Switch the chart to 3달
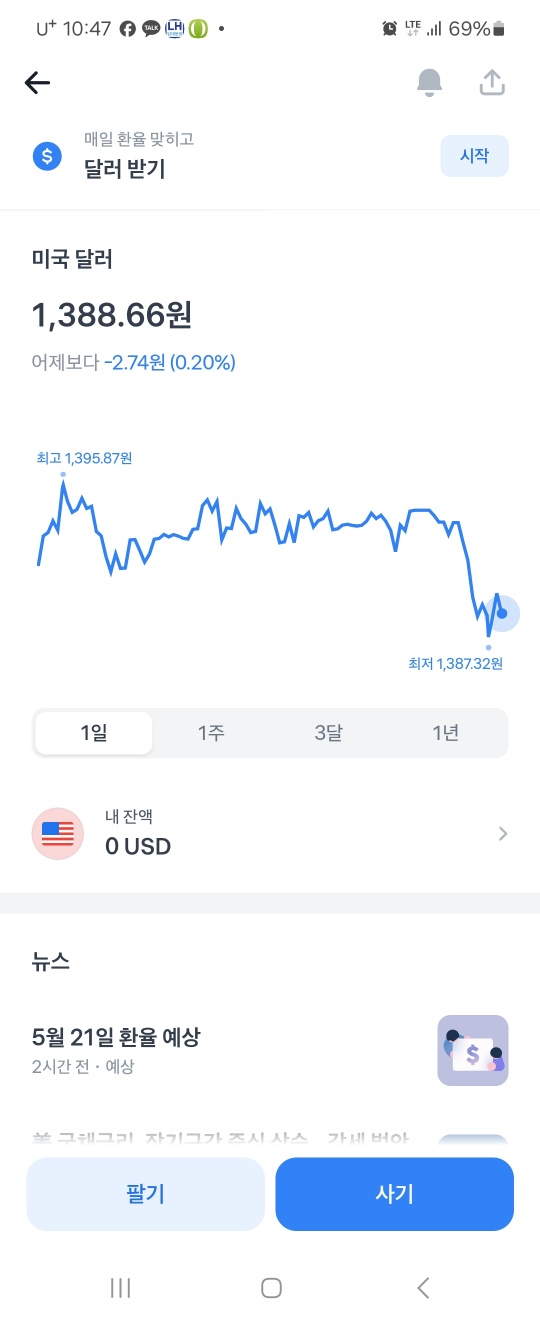 328,733
